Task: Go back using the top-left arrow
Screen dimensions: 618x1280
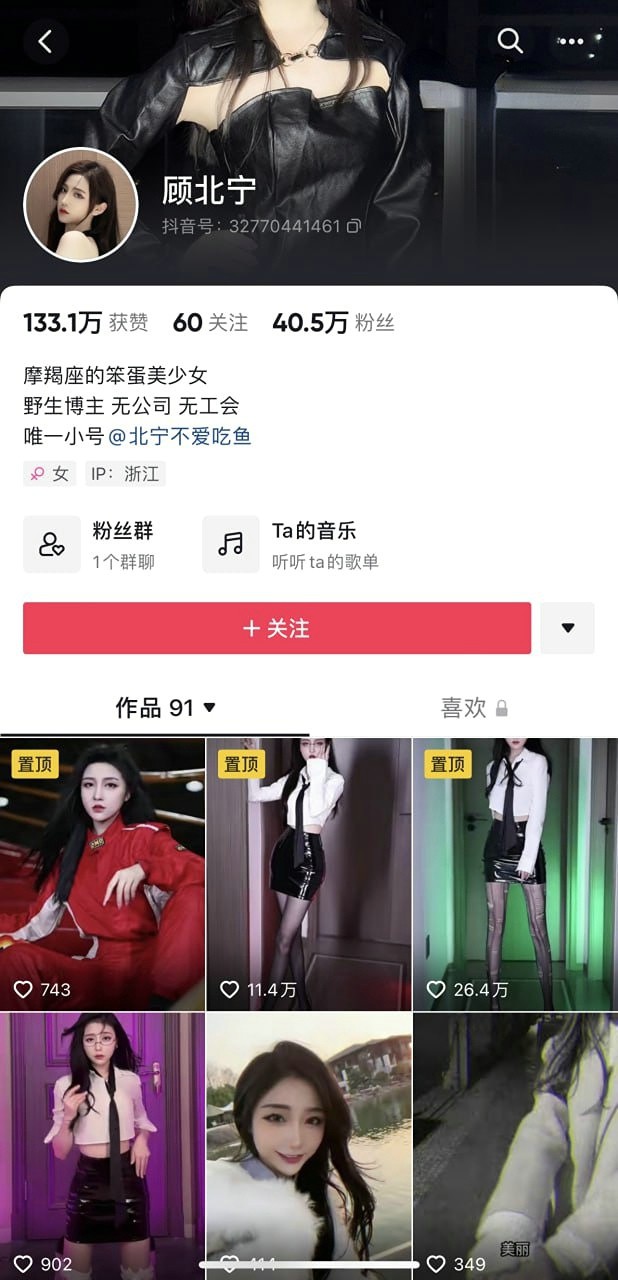Action: coord(45,42)
